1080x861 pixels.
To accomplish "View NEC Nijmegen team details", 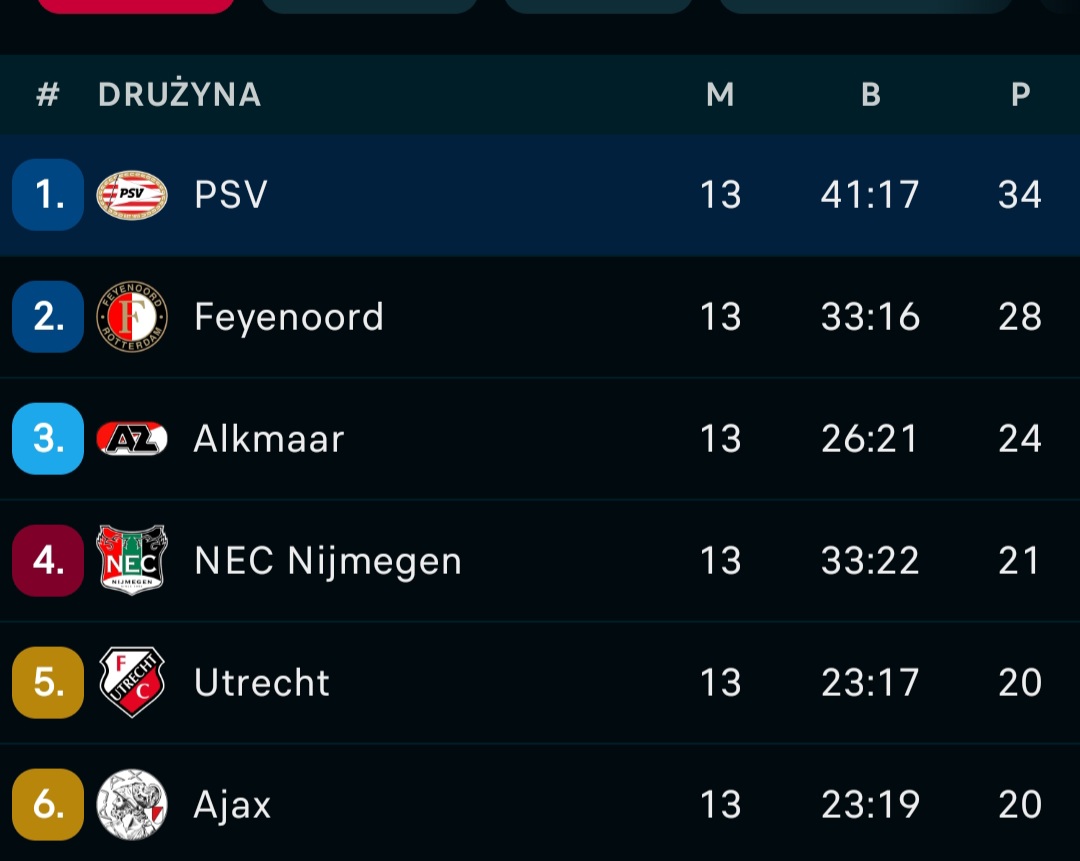I will point(327,561).
